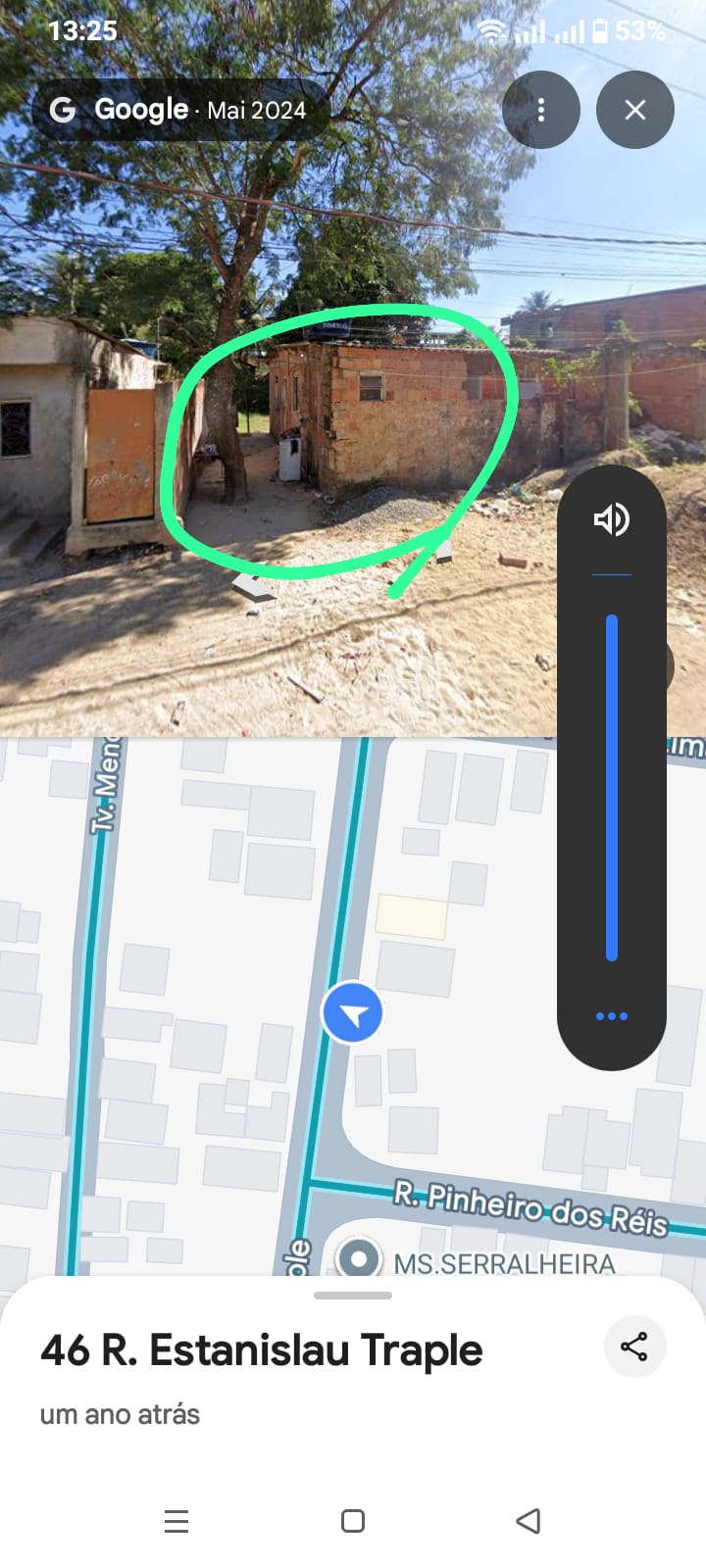706x1568 pixels.
Task: Share 46 R. Estanislau Traple location
Action: click(x=634, y=1347)
